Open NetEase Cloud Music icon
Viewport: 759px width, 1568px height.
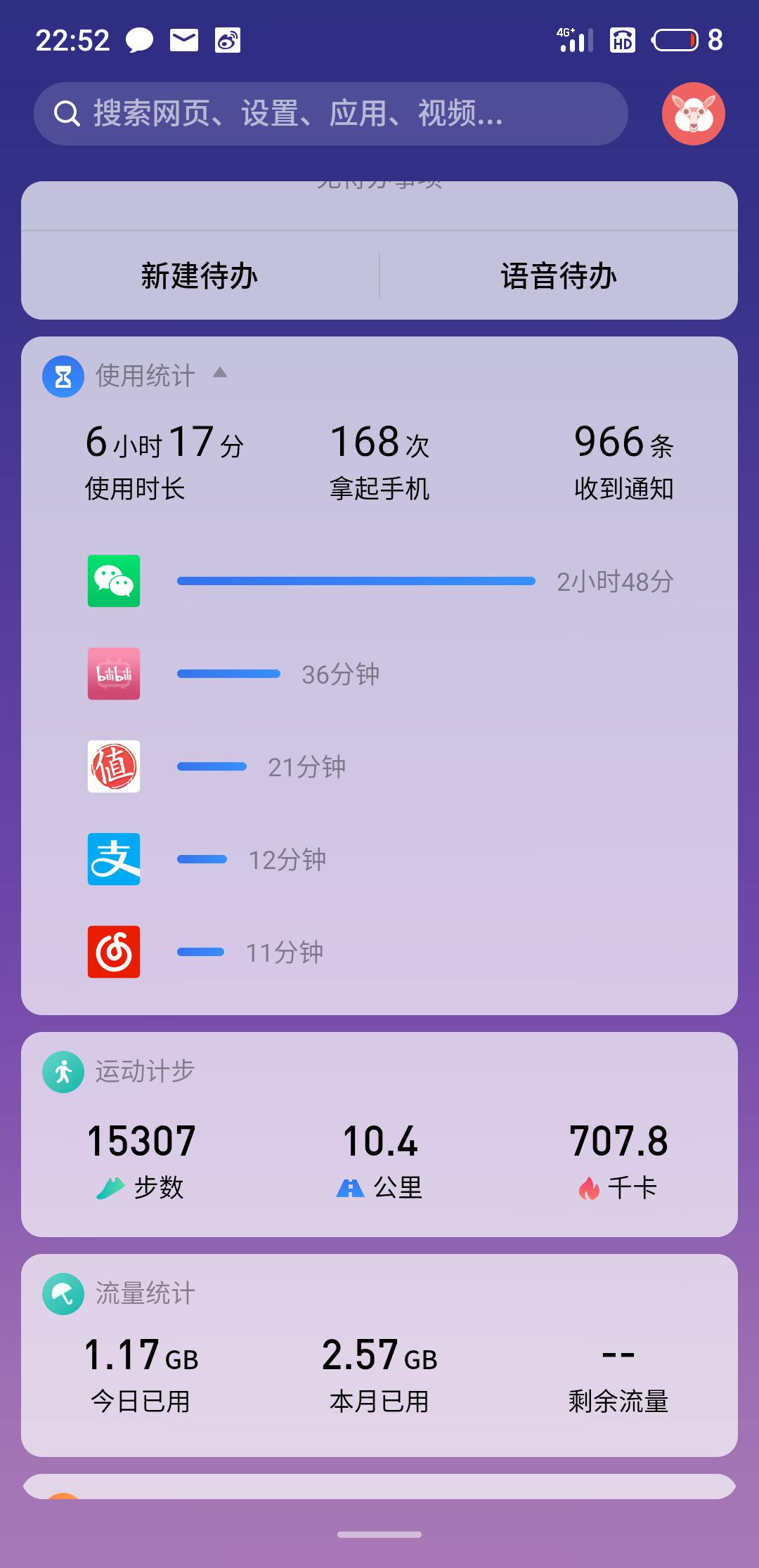point(113,950)
